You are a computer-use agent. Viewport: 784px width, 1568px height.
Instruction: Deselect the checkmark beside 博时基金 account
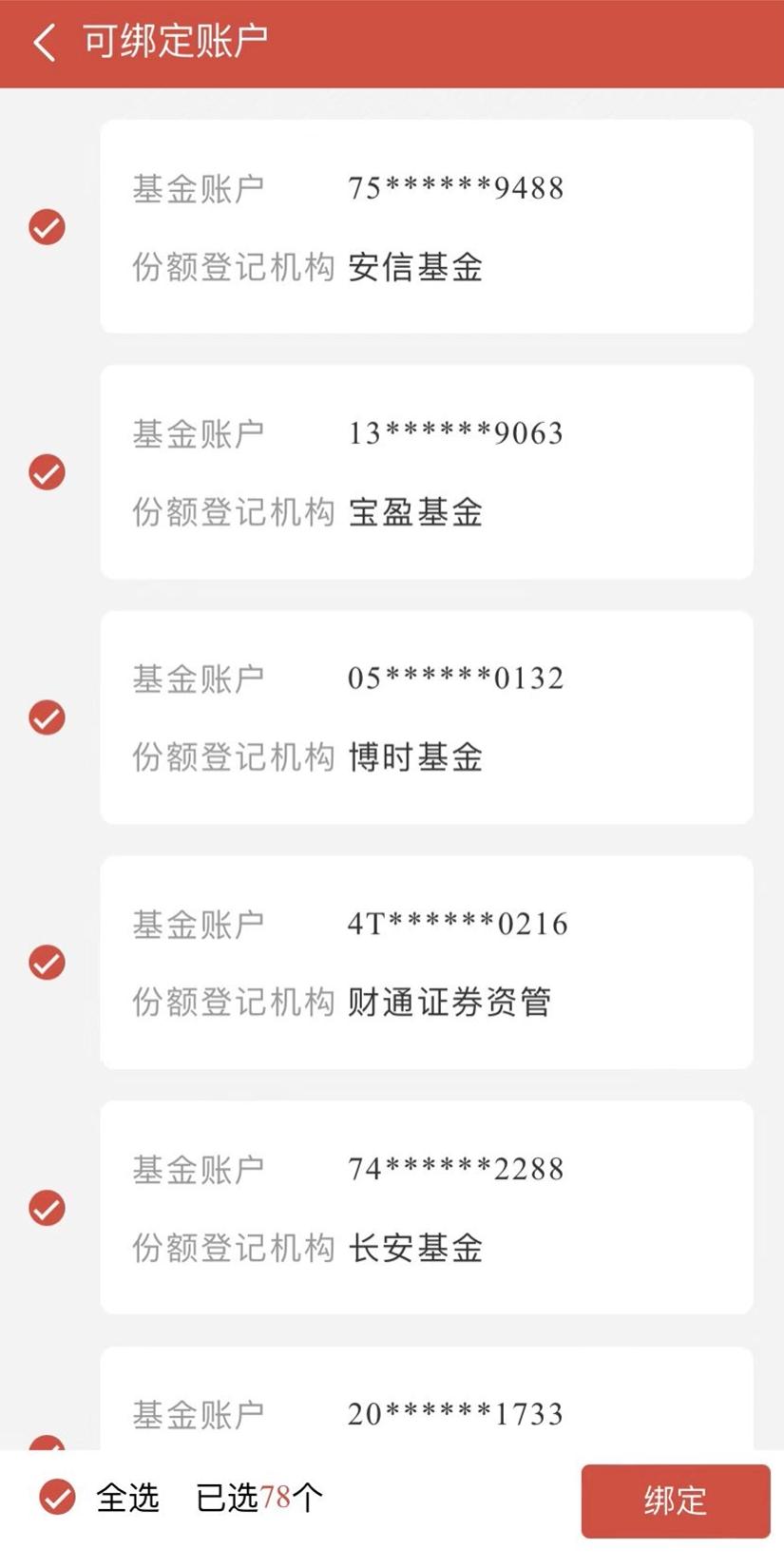[46, 717]
